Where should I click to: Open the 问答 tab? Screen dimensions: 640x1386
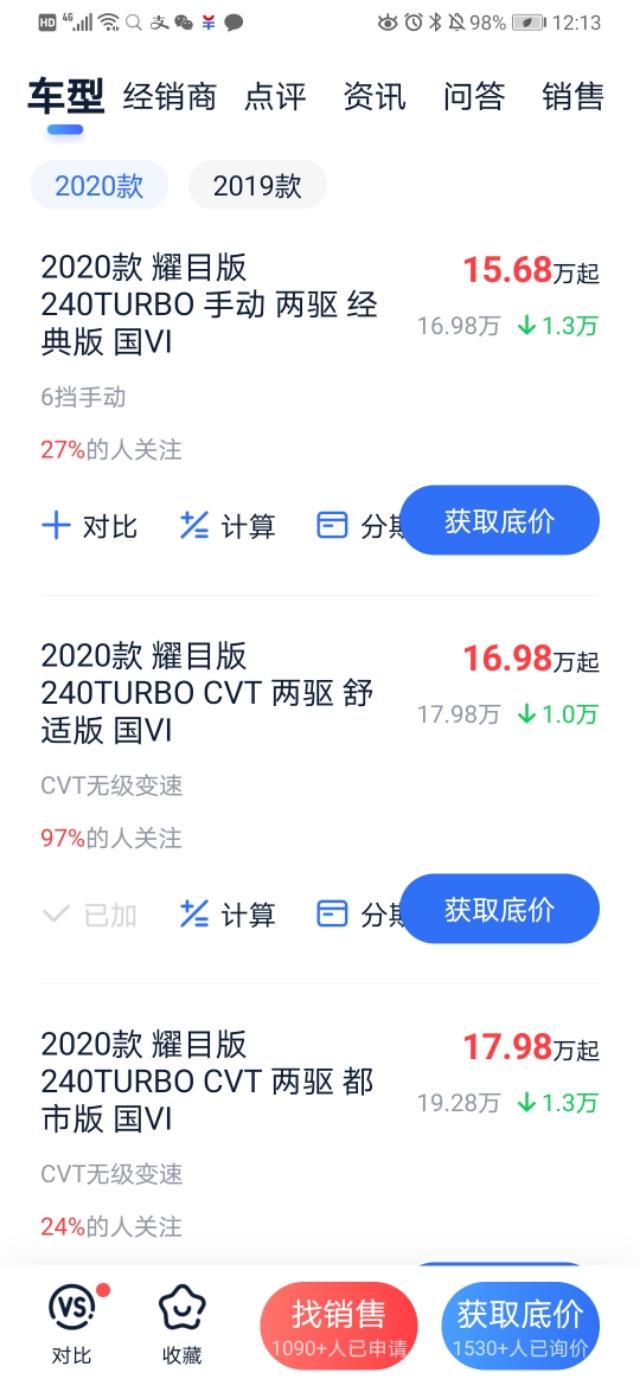[x=474, y=97]
